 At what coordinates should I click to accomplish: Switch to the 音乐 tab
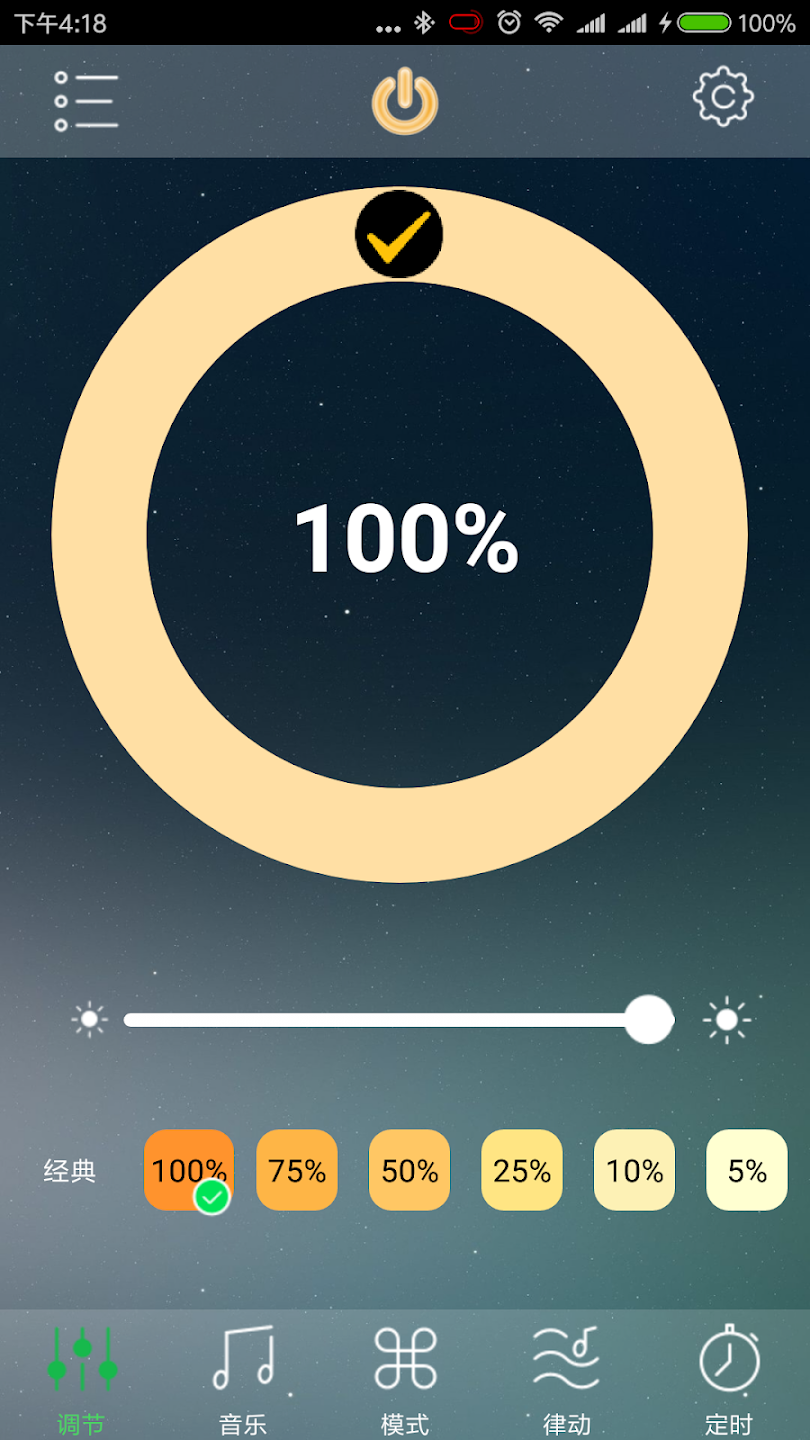coord(243,1378)
